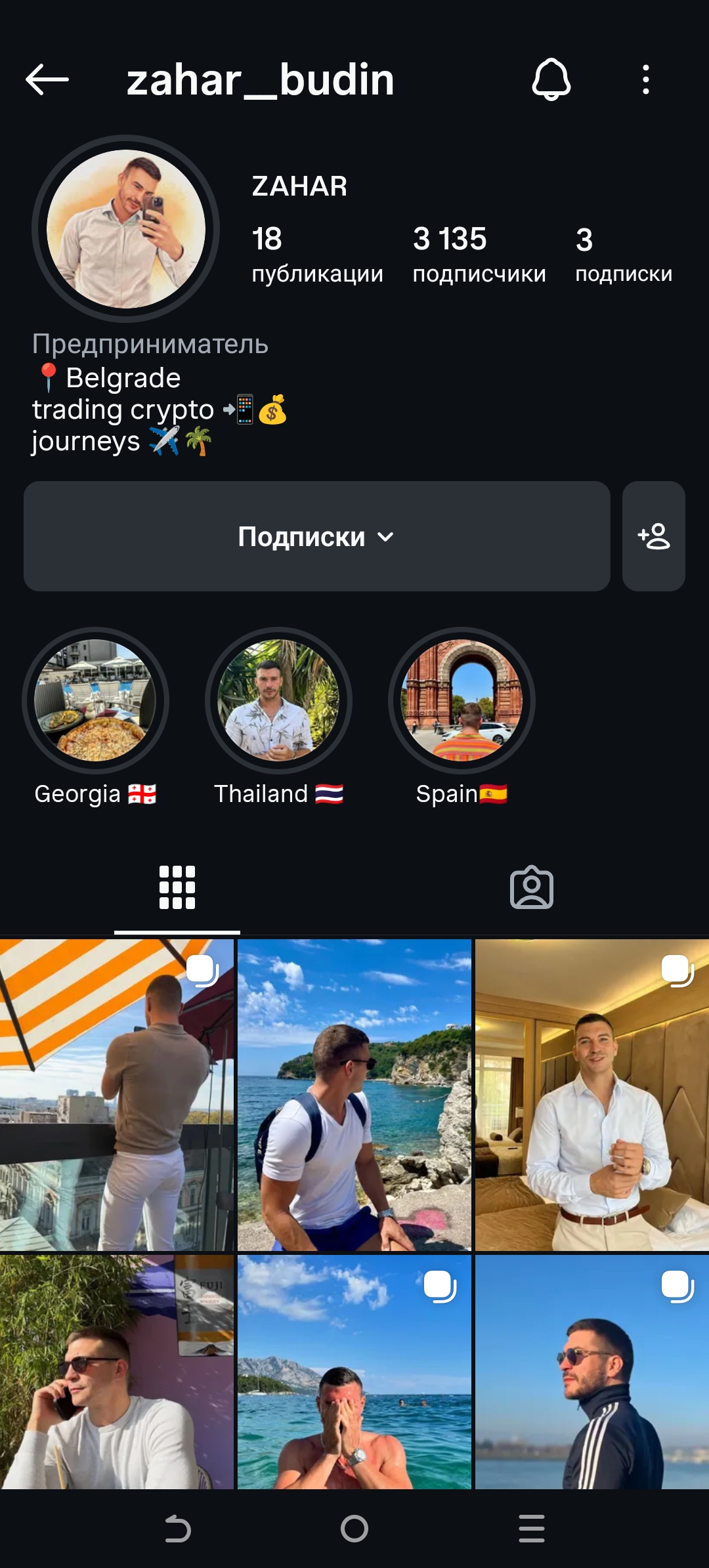The image size is (709, 1568).
Task: Open the hotel room white shirt post
Action: click(592, 1094)
